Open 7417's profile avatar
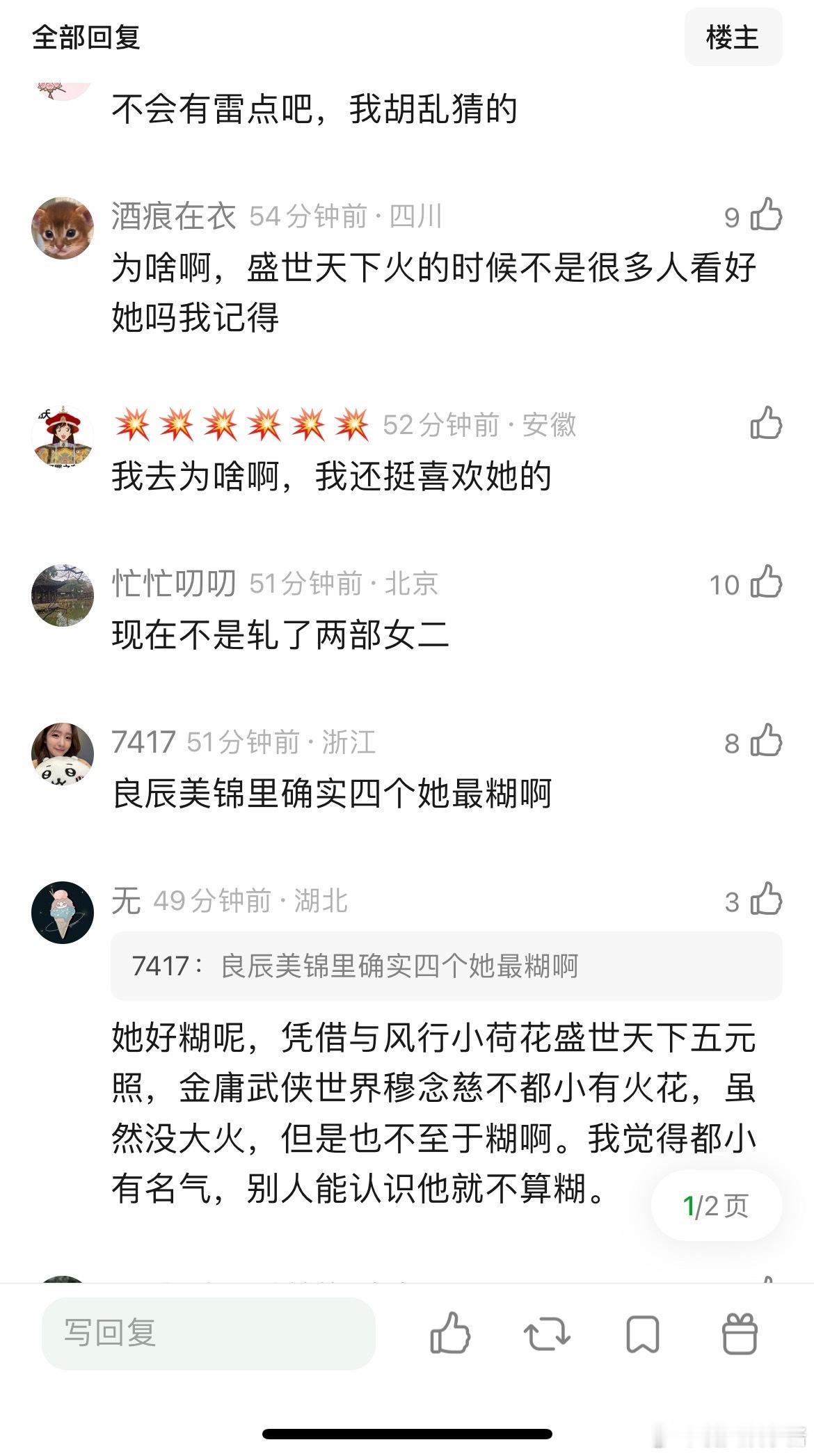The height and width of the screenshot is (1456, 814). coord(63,754)
